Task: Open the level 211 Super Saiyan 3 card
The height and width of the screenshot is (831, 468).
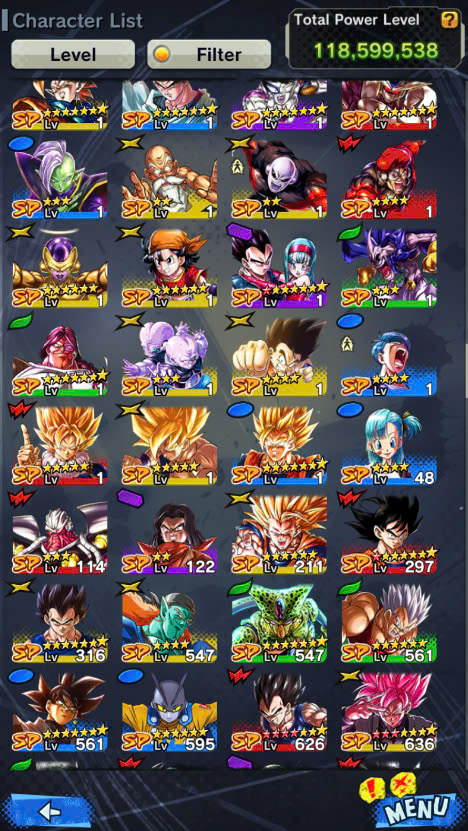Action: [x=279, y=535]
